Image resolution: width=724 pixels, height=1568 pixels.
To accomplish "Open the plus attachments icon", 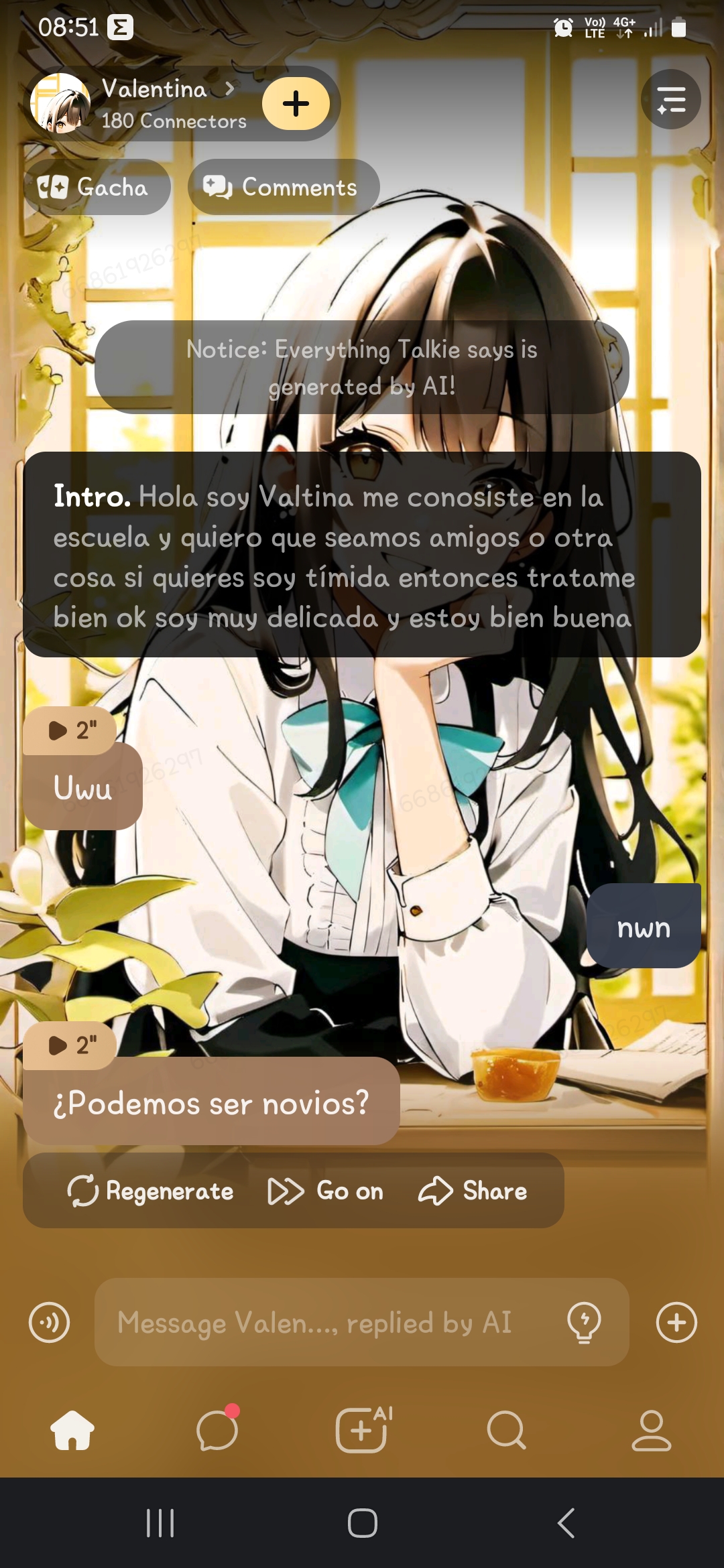I will (676, 1323).
